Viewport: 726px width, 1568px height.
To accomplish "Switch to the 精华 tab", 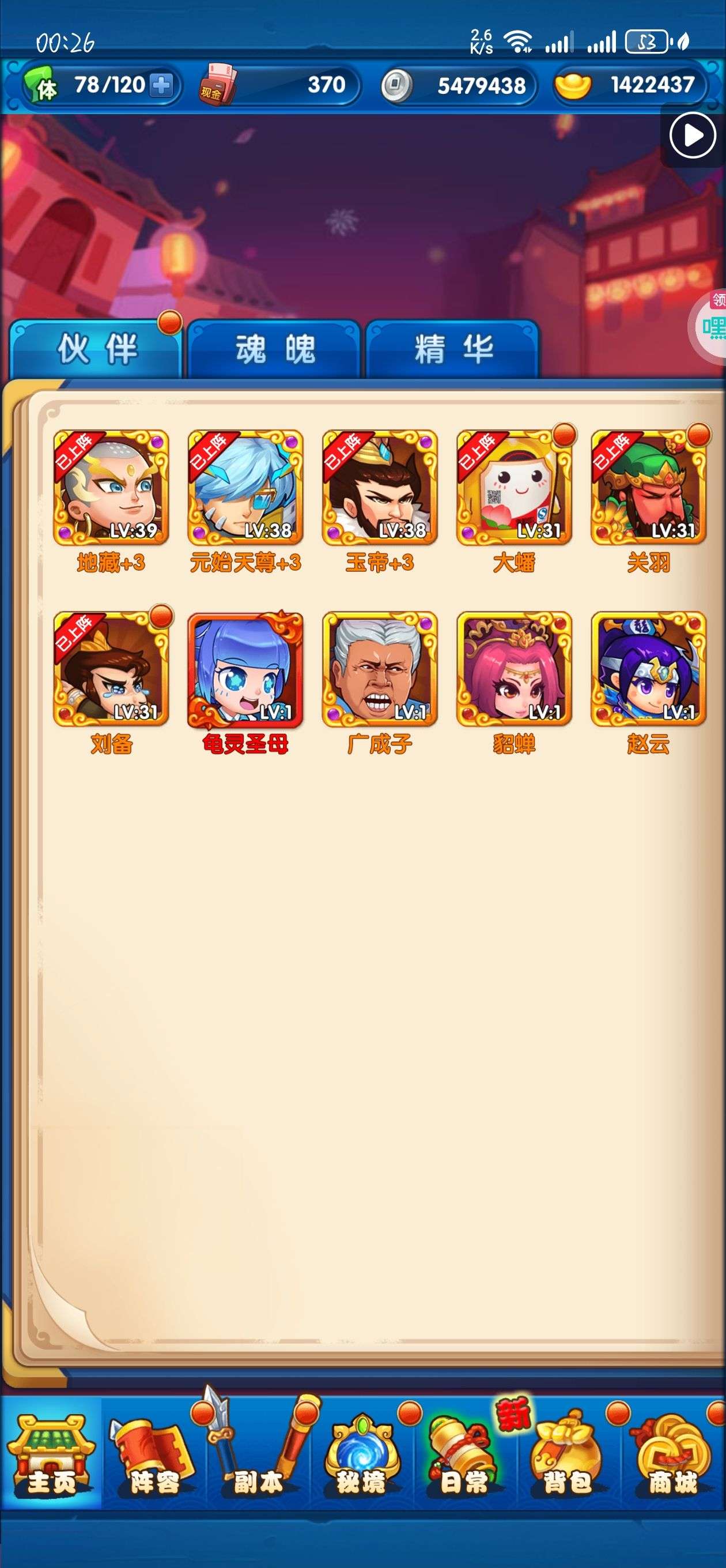I will pos(453,349).
